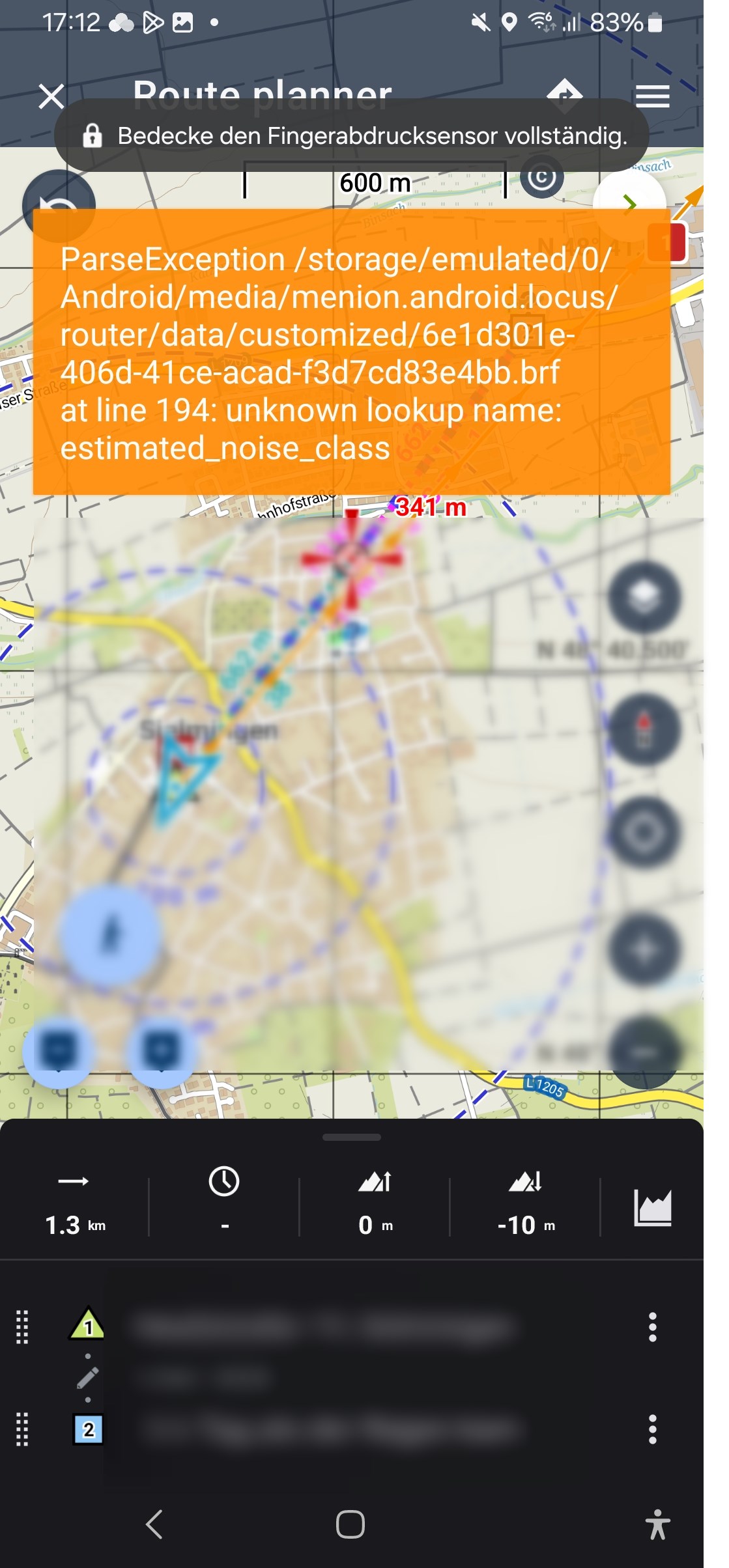Open the map copyright info
Screen dimensions: 729x1568
pos(542,177)
